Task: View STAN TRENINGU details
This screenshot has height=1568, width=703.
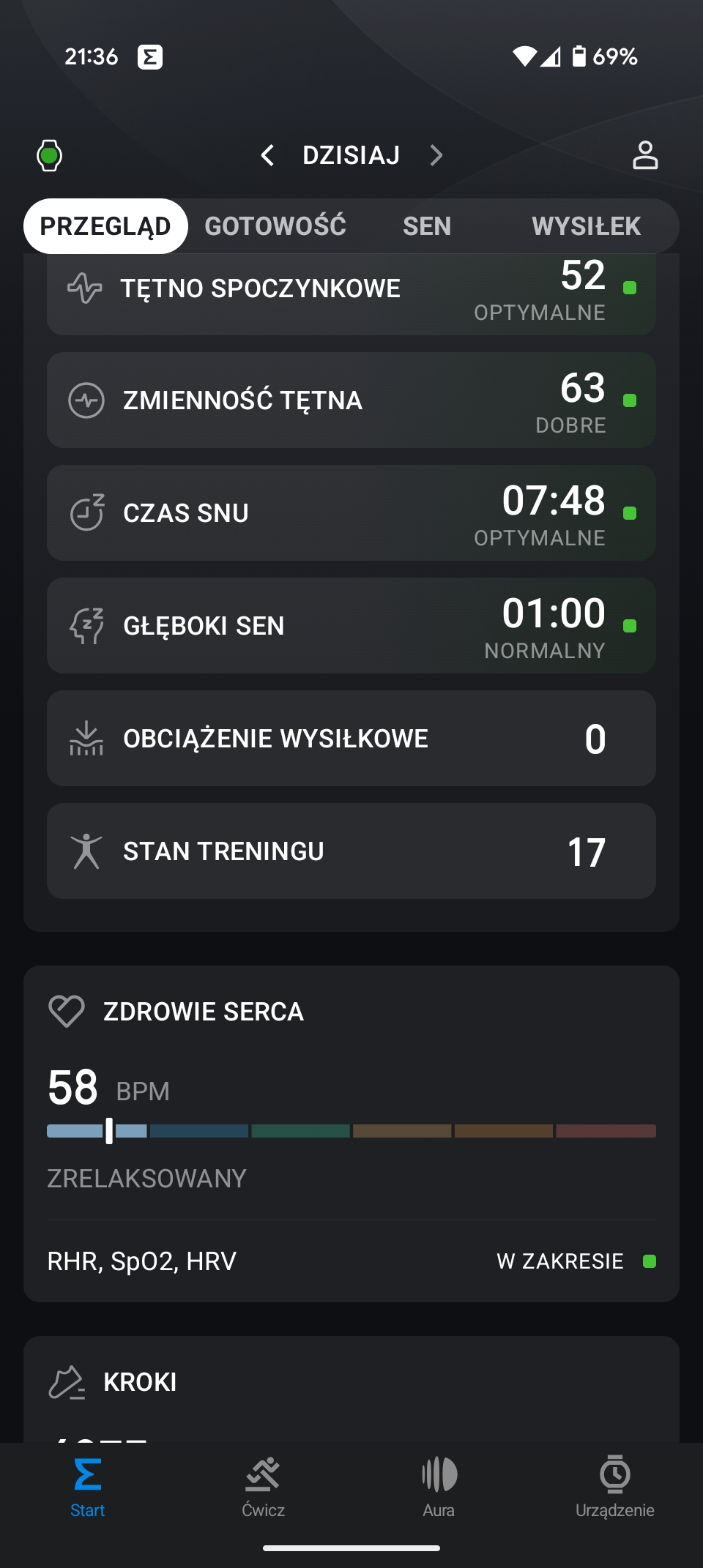Action: point(351,851)
